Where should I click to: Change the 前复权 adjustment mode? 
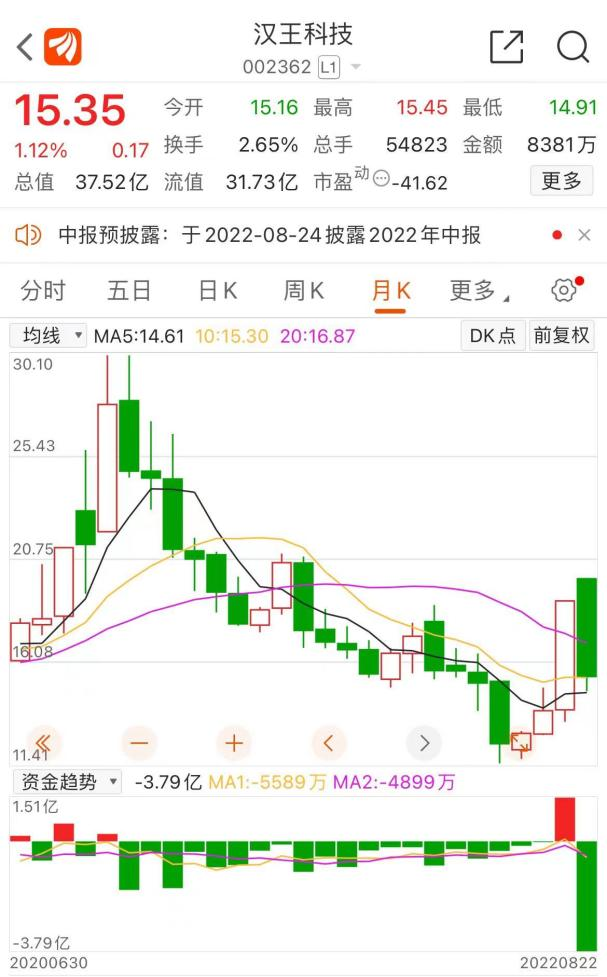coord(561,336)
